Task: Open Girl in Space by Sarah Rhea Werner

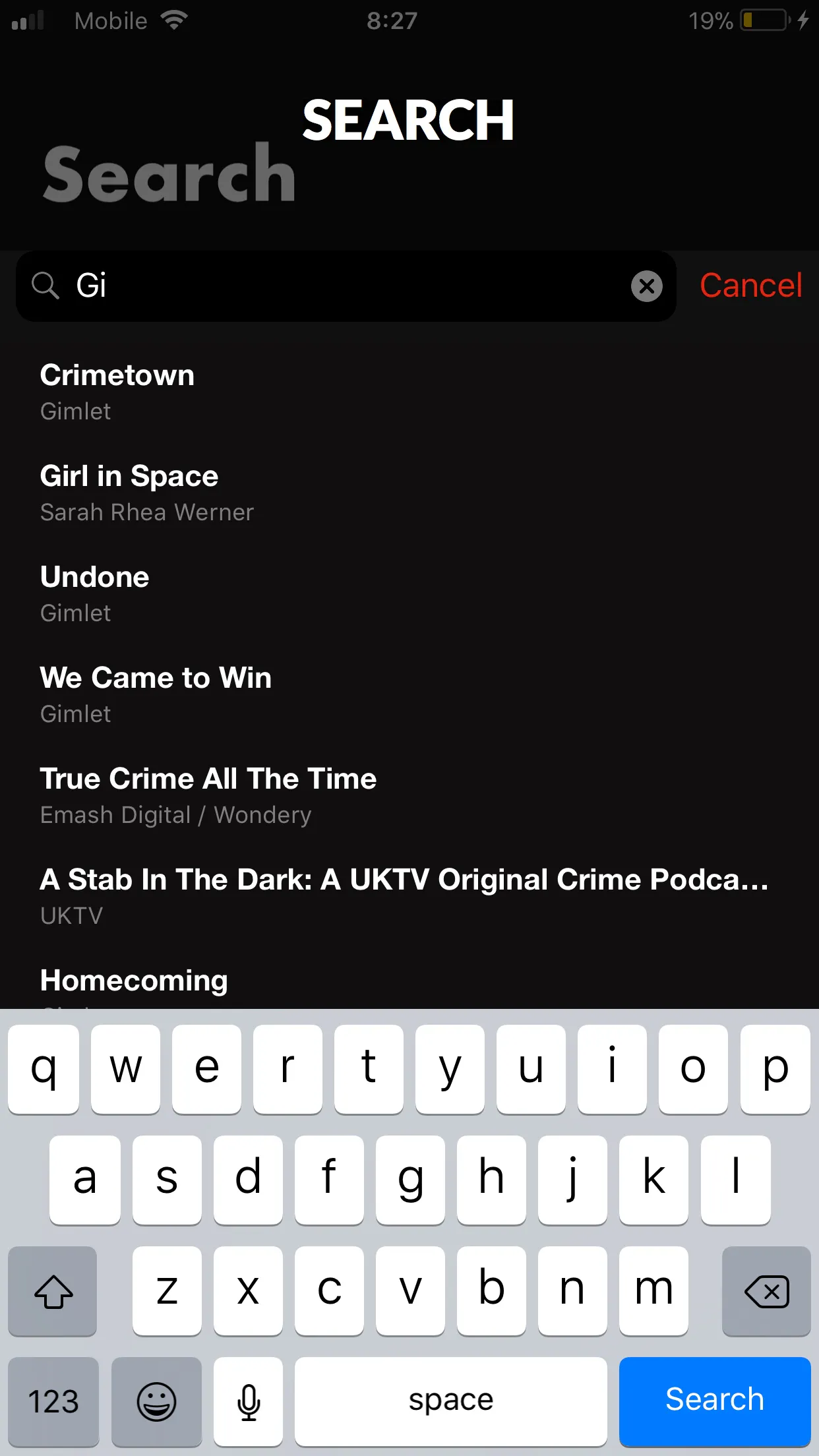Action: coord(409,493)
